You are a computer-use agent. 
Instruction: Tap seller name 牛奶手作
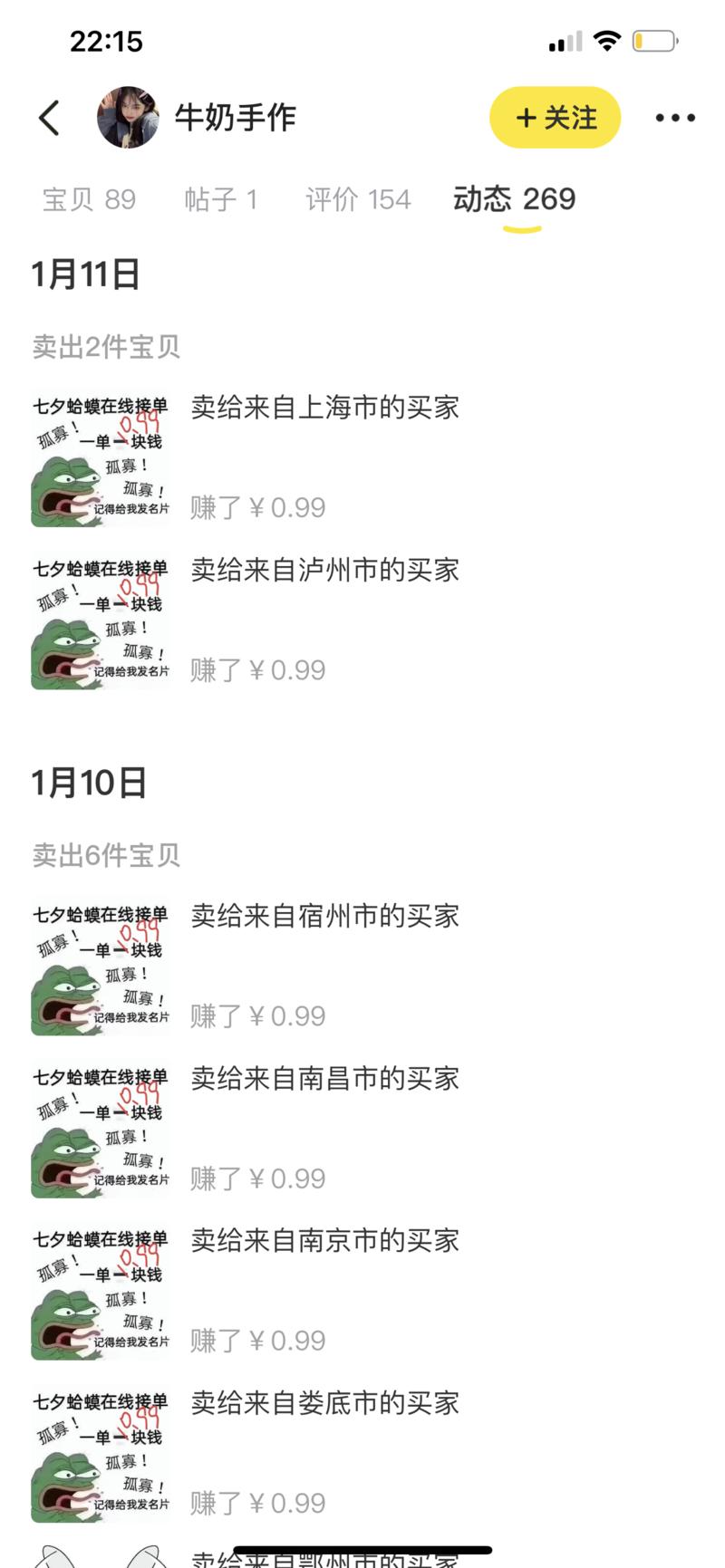tap(236, 119)
